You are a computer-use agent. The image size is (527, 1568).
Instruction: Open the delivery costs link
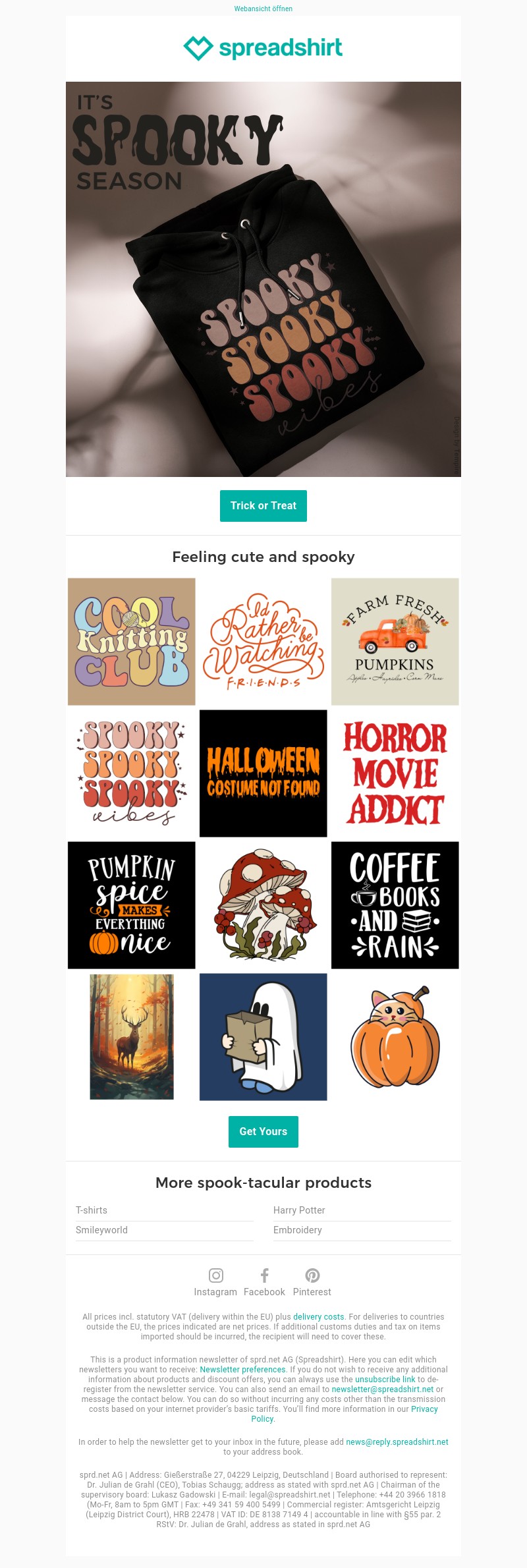coord(319,1317)
